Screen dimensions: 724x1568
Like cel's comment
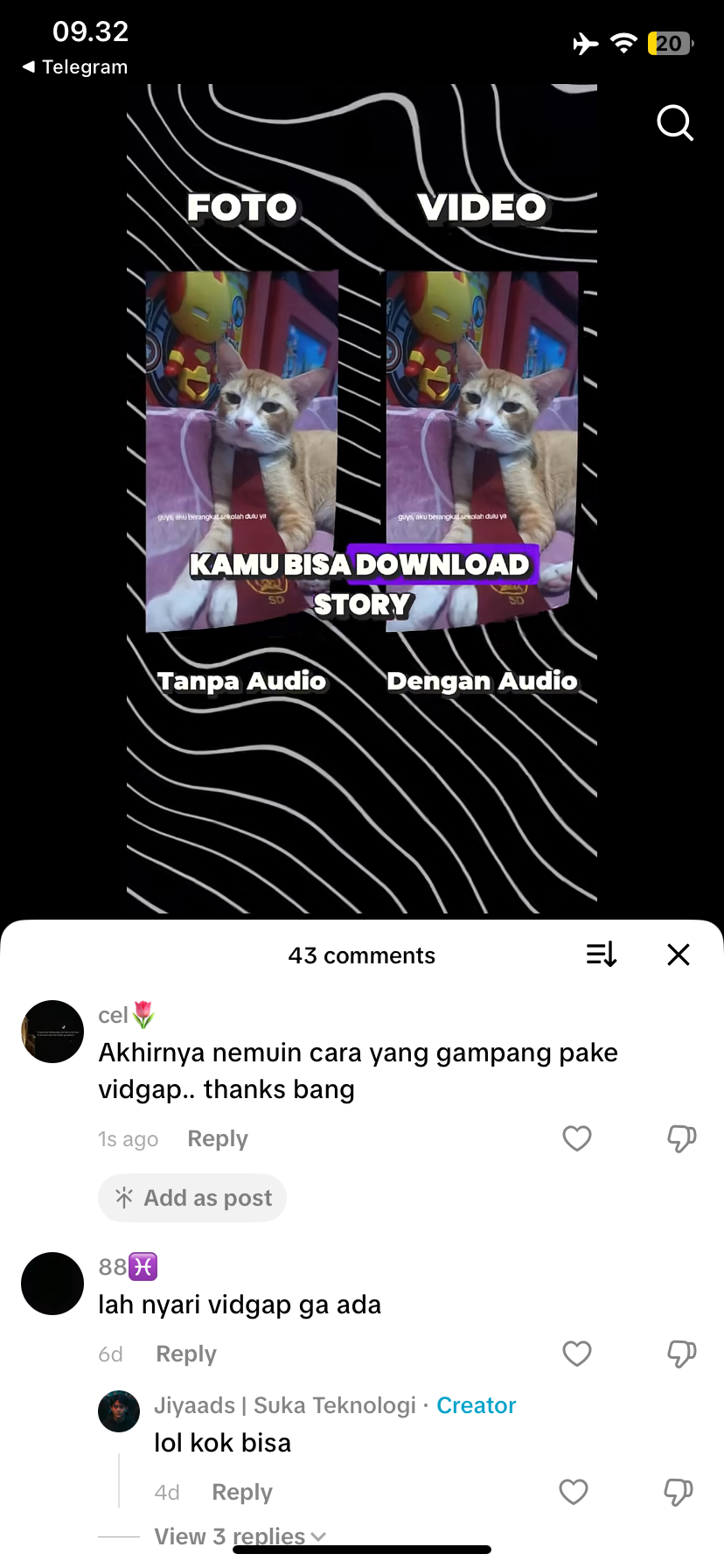coord(577,1138)
